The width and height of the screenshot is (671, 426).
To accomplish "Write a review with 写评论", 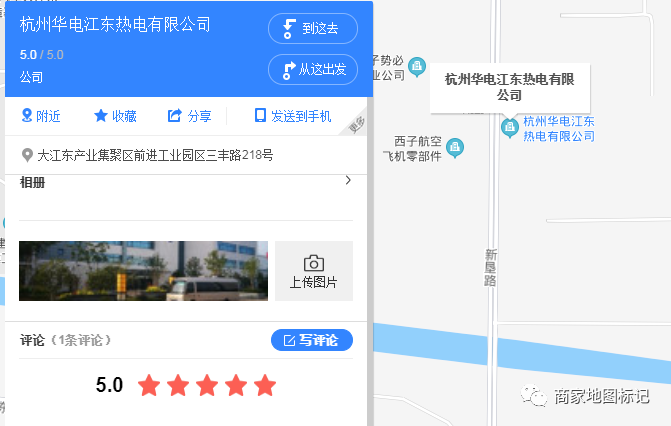I will click(x=311, y=340).
